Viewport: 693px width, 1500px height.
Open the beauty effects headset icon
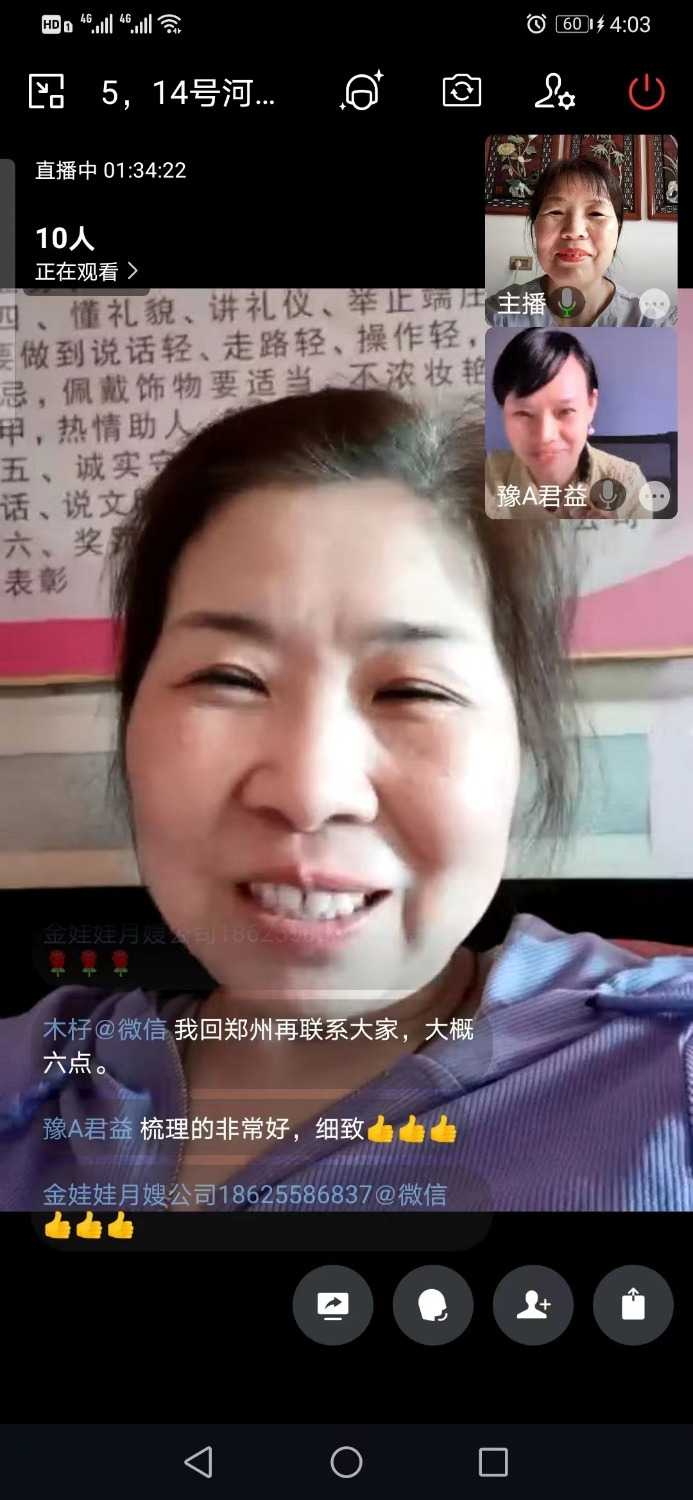coord(361,92)
